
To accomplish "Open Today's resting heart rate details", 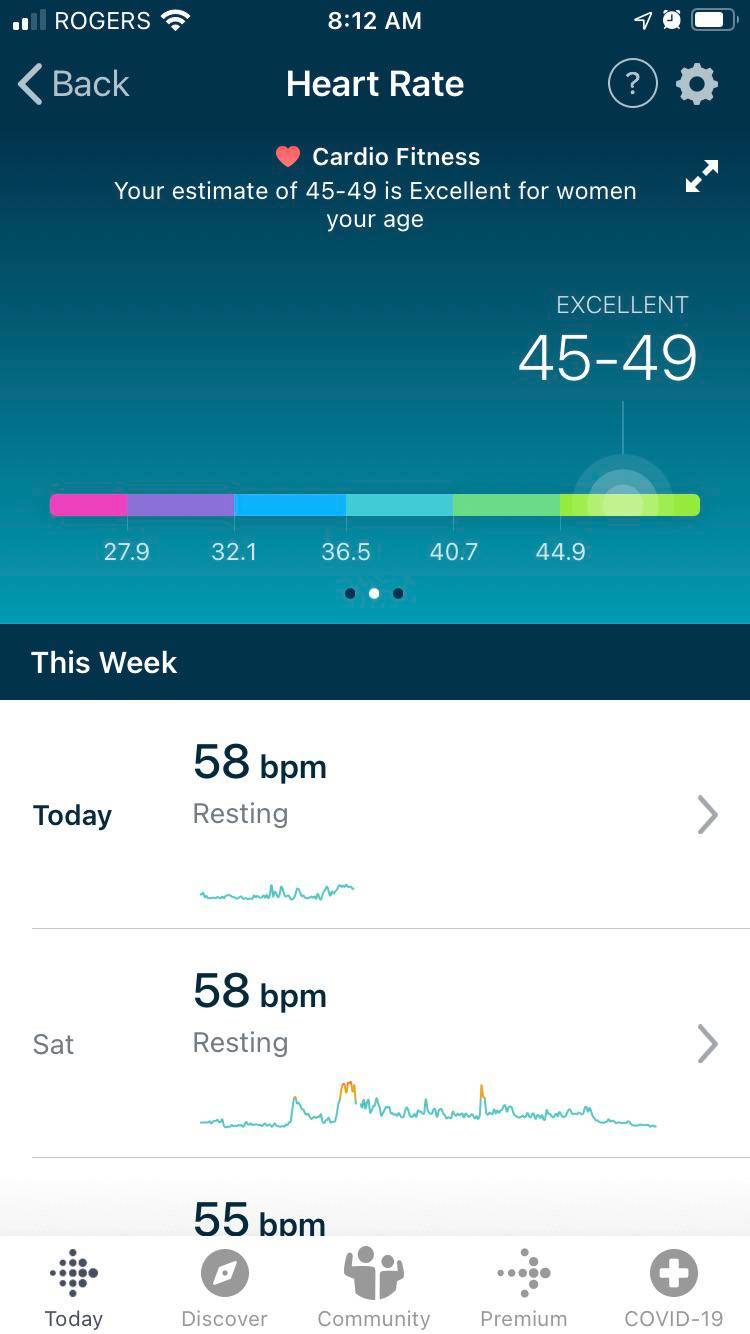I will 707,815.
